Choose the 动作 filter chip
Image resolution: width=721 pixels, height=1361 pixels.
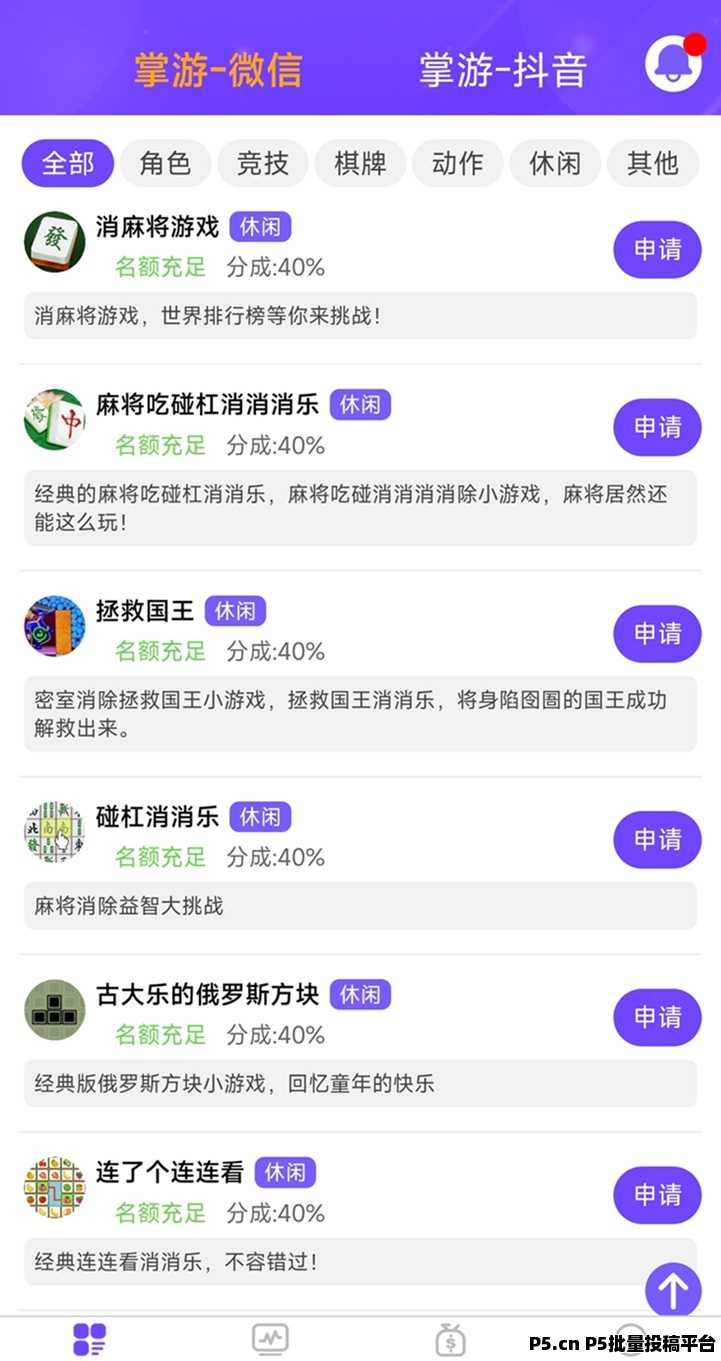coord(457,163)
